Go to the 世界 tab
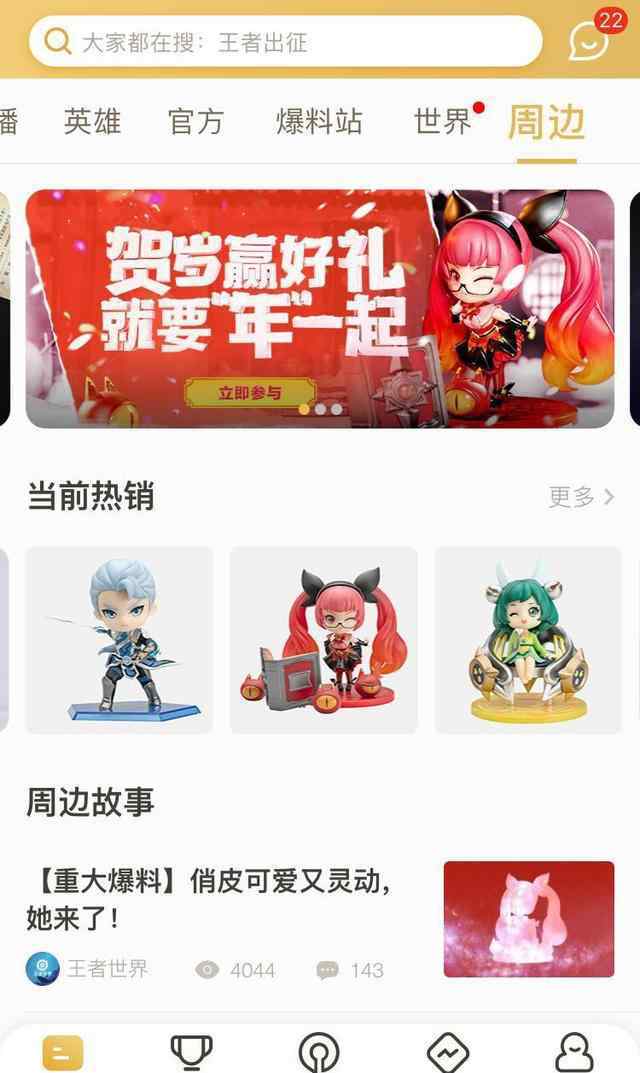 pos(444,122)
